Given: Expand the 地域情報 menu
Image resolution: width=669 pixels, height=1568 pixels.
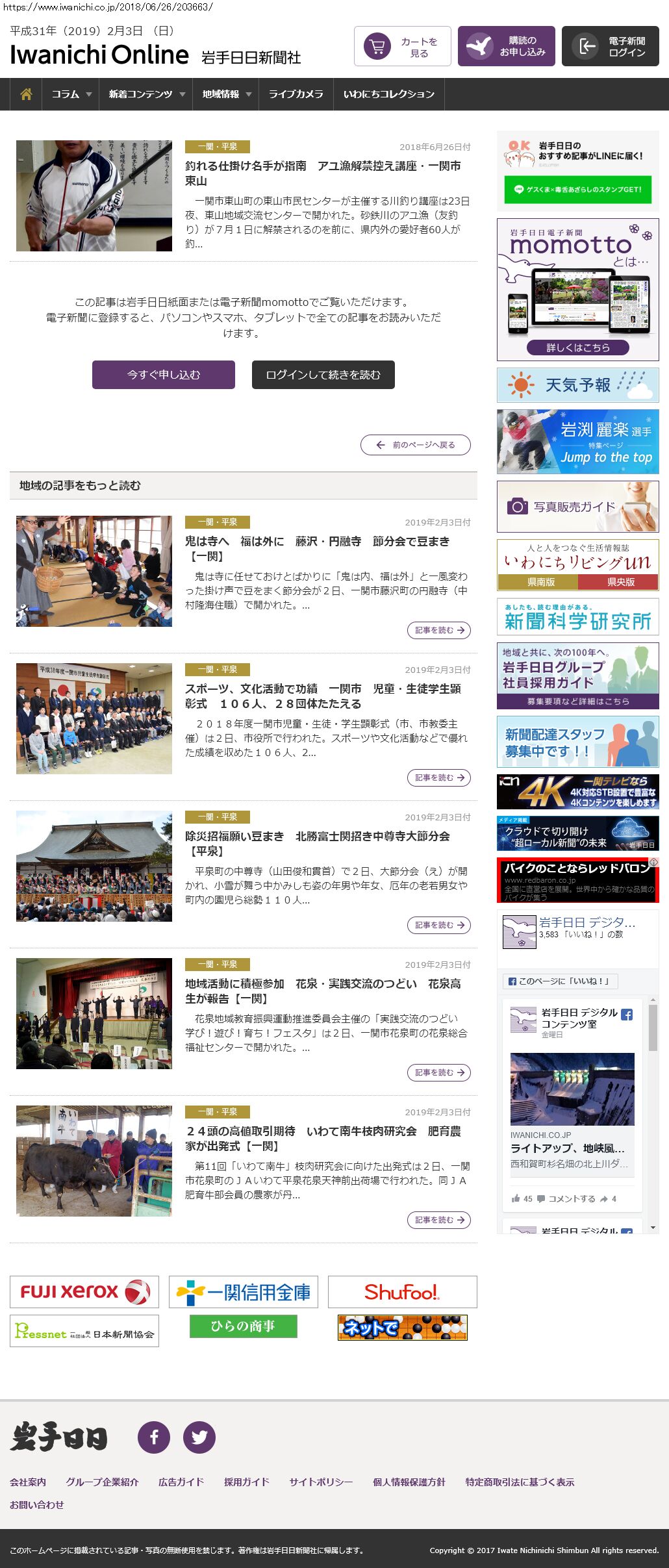Looking at the screenshot, I should [x=226, y=94].
